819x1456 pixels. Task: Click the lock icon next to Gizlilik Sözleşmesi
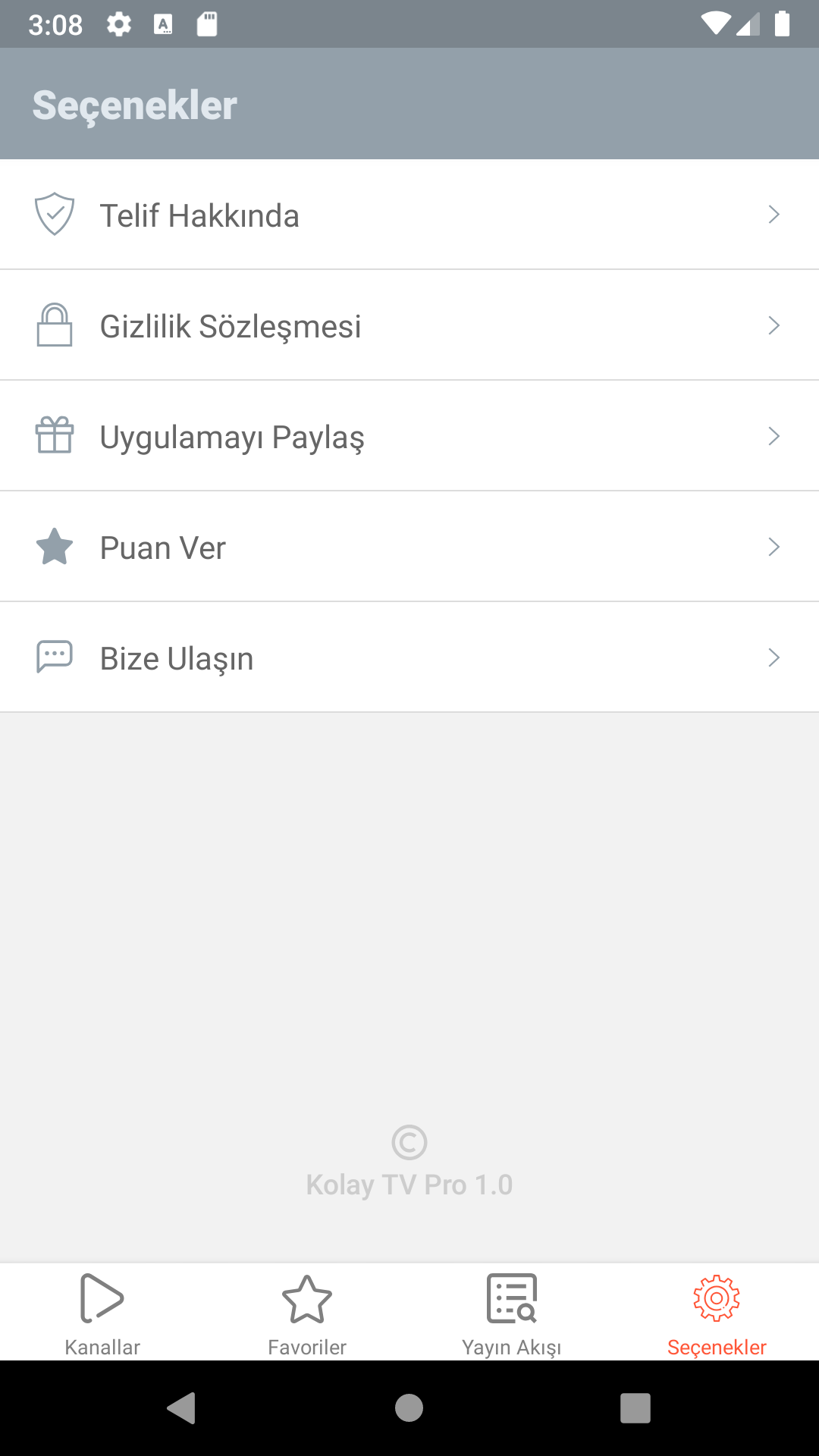click(54, 325)
